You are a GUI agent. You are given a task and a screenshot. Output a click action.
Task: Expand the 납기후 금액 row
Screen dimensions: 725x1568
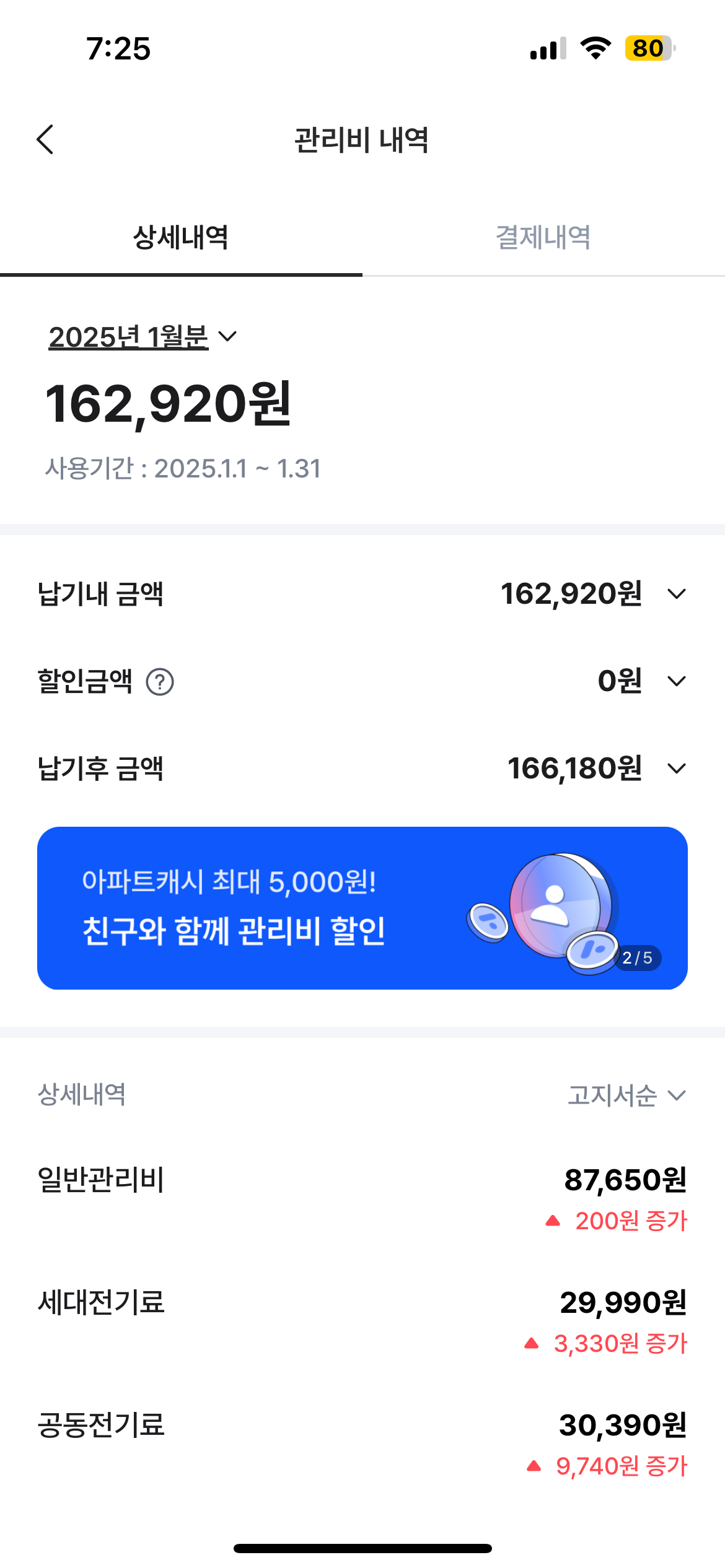(x=362, y=769)
